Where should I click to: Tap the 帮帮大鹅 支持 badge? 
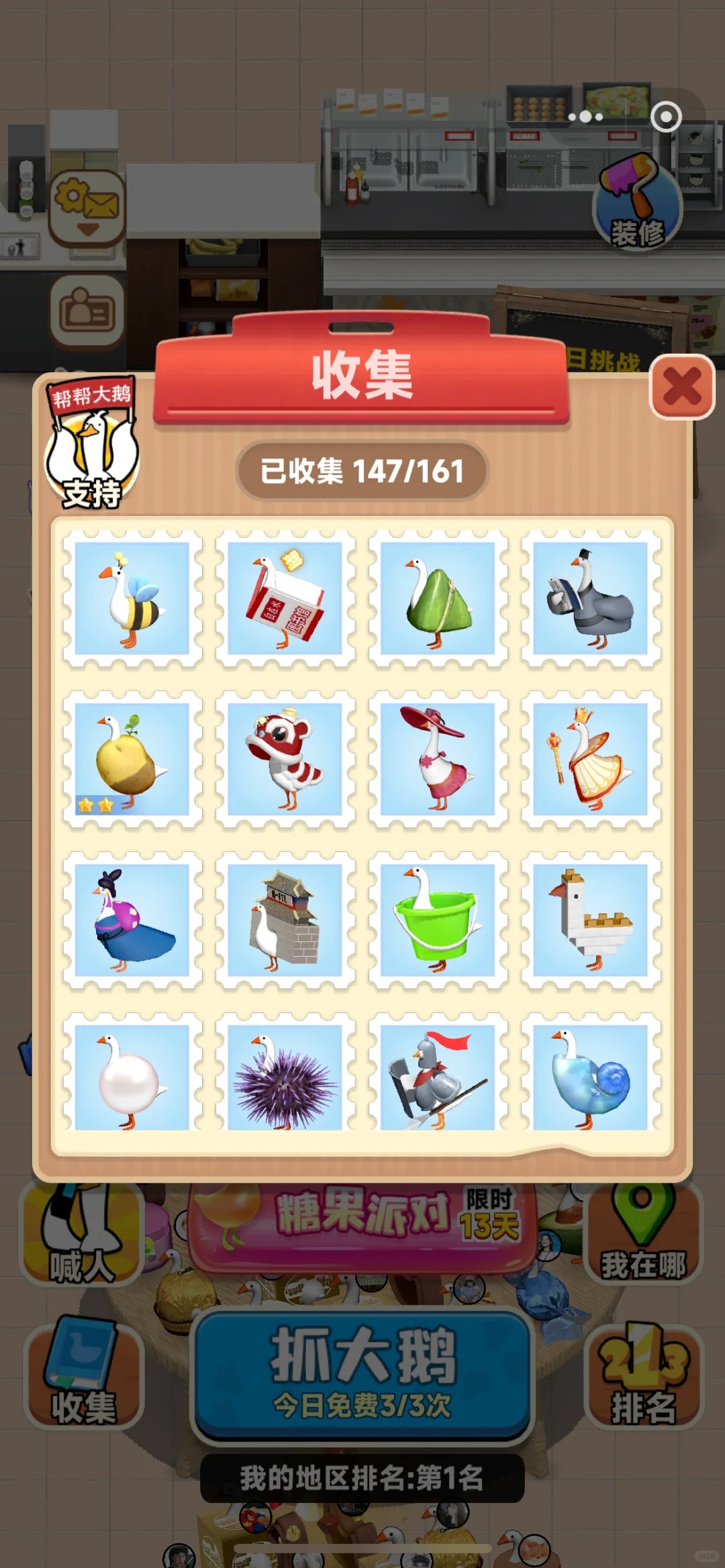(92, 444)
